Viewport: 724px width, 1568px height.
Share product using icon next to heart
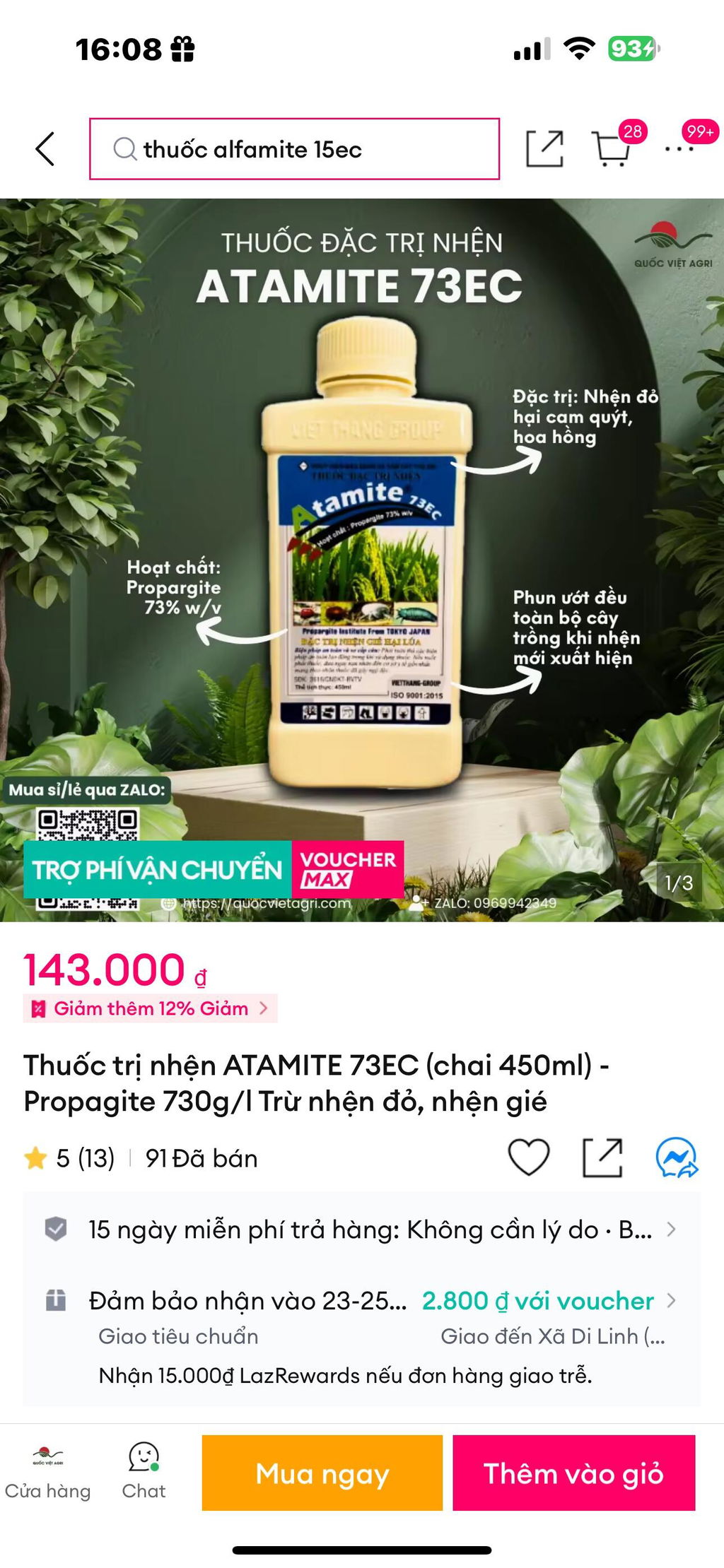coord(602,1157)
